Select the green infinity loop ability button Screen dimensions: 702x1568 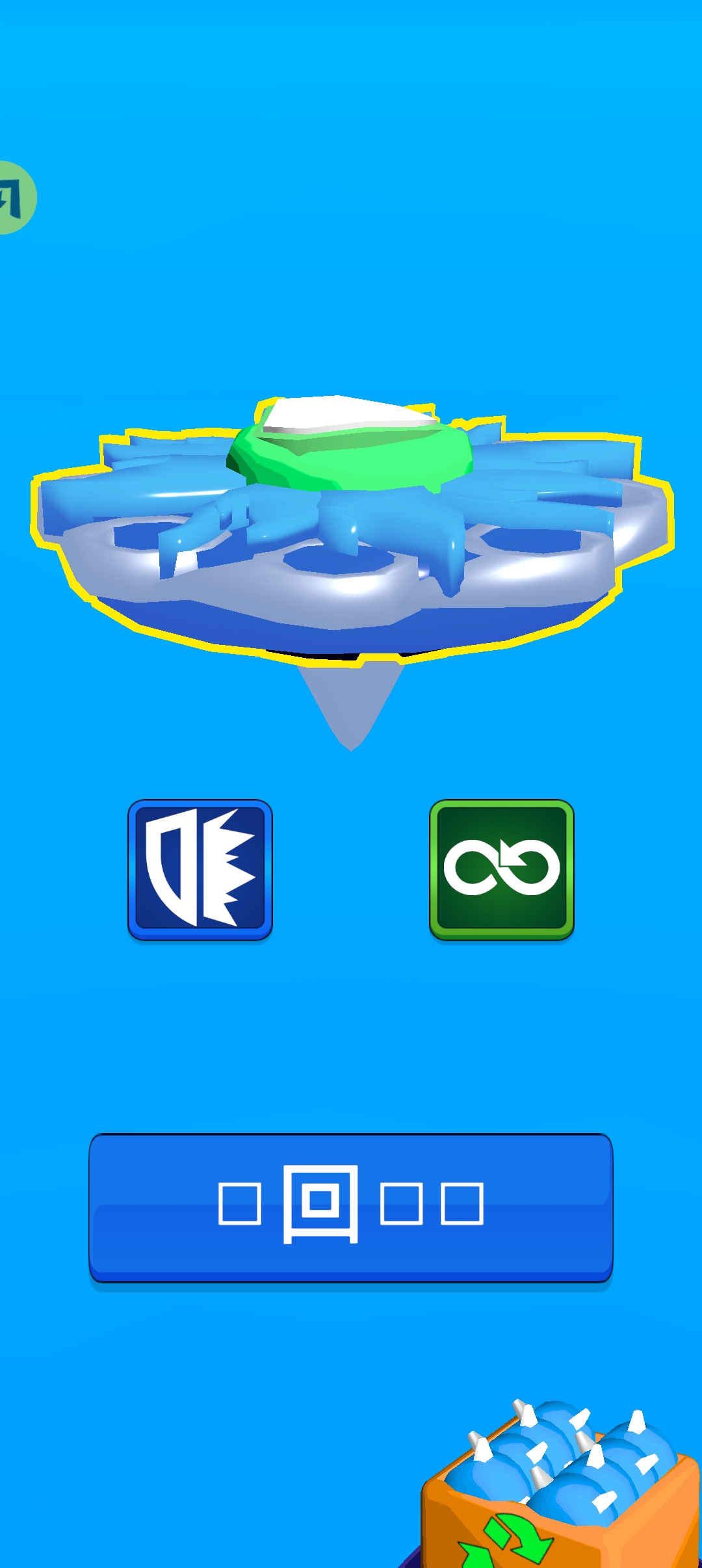point(501,869)
